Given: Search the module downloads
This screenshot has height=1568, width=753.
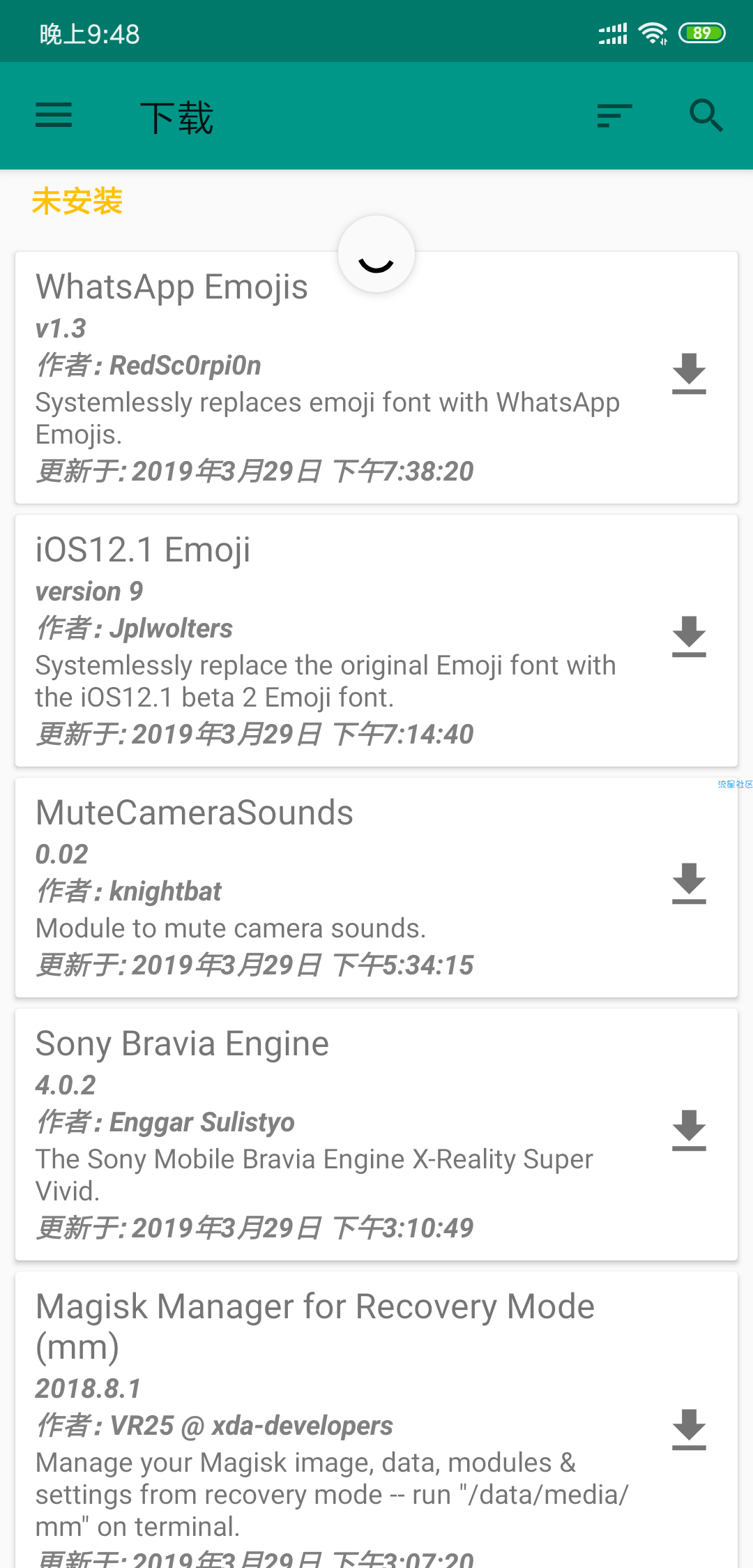Looking at the screenshot, I should click(706, 116).
